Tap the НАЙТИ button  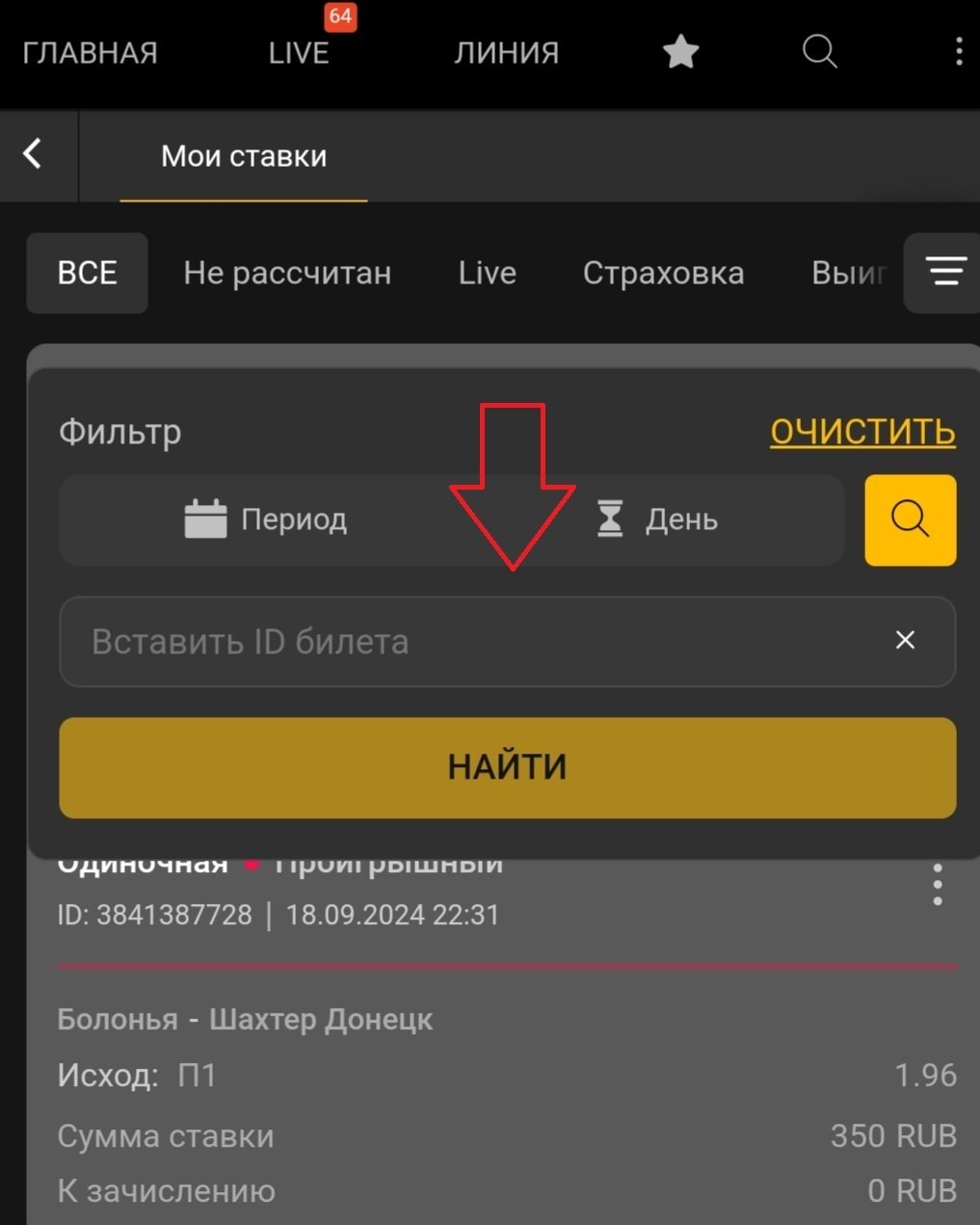pos(507,767)
